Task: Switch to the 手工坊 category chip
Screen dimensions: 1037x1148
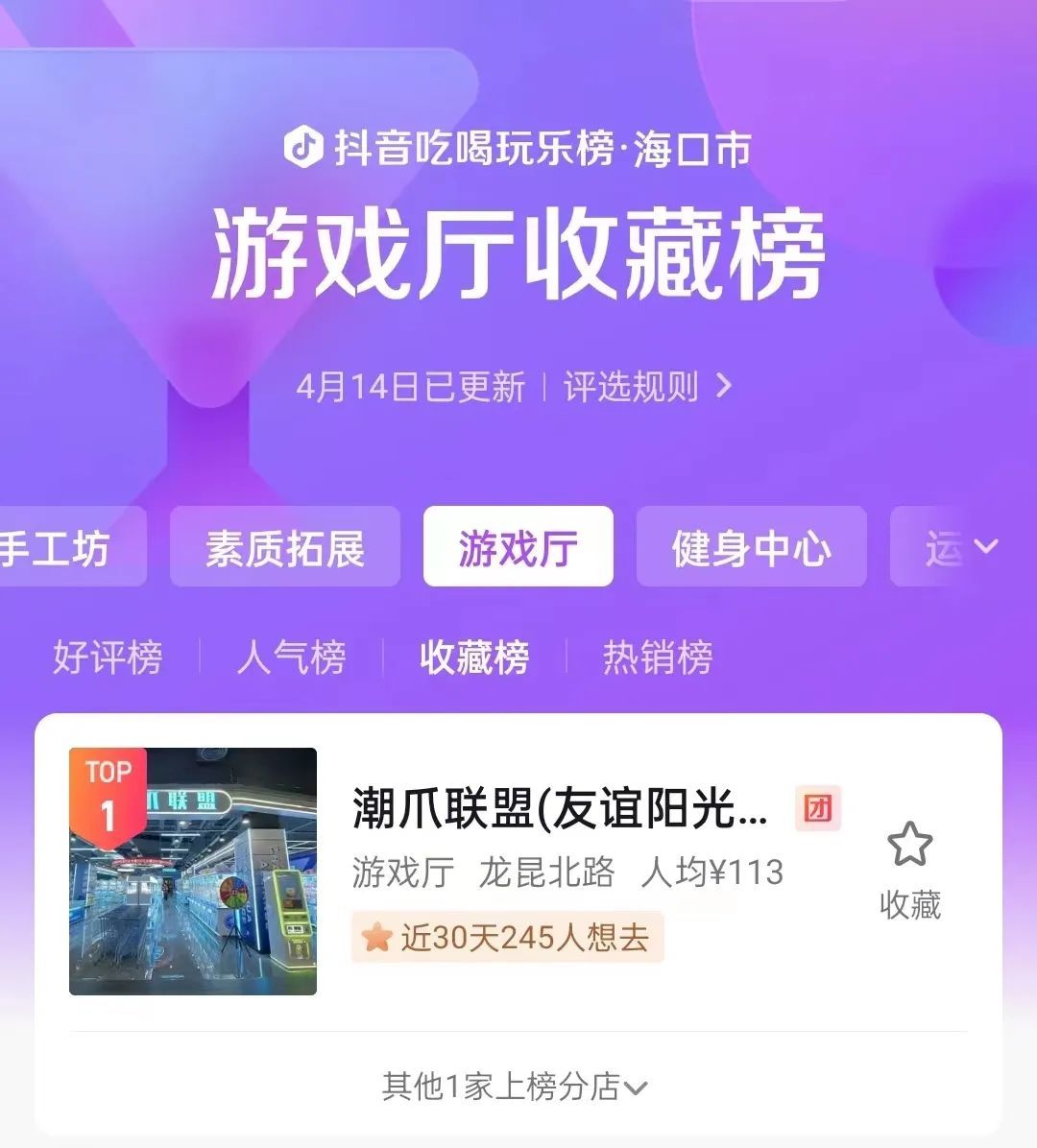Action: pos(67,548)
